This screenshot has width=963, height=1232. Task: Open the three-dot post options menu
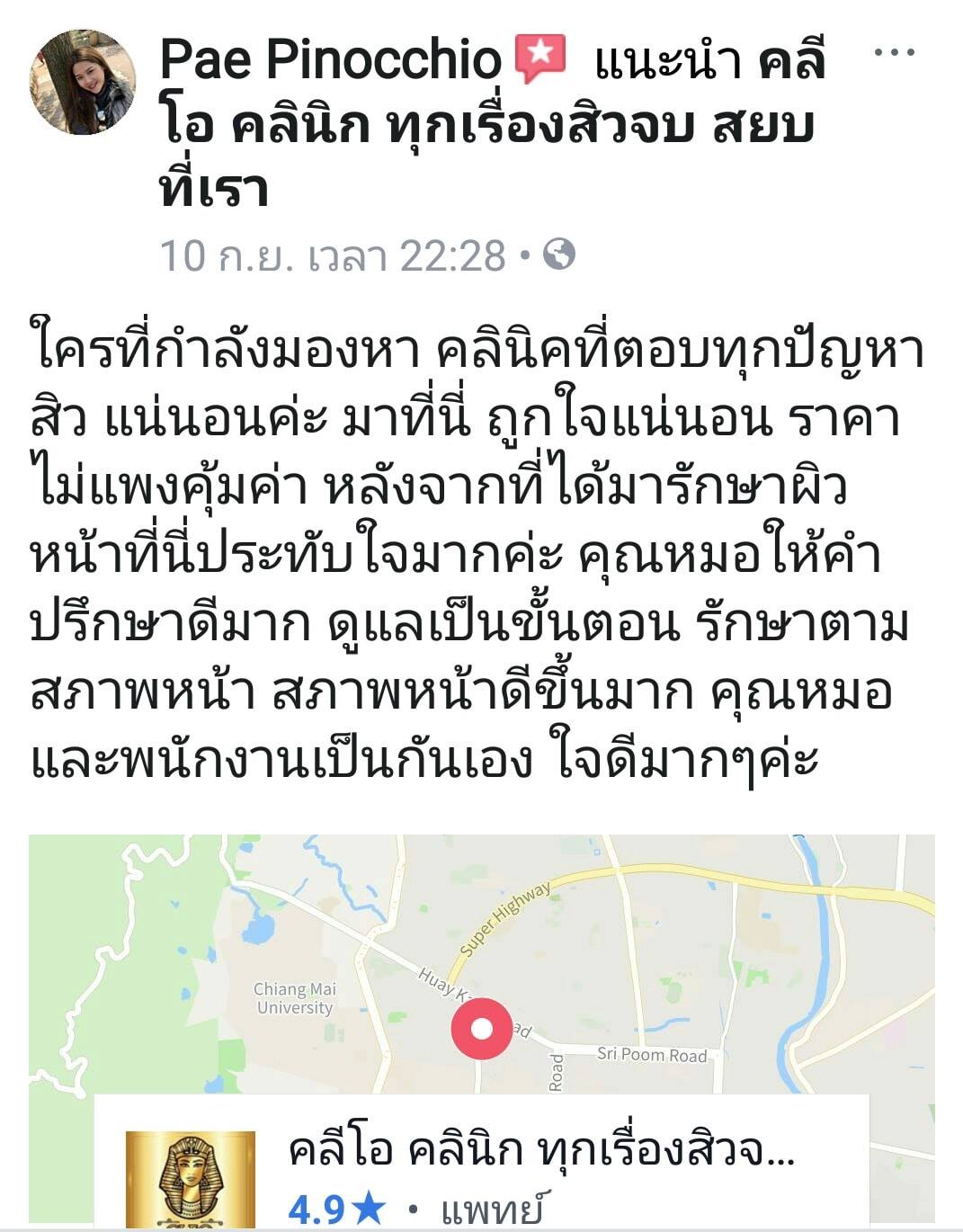coord(894,54)
